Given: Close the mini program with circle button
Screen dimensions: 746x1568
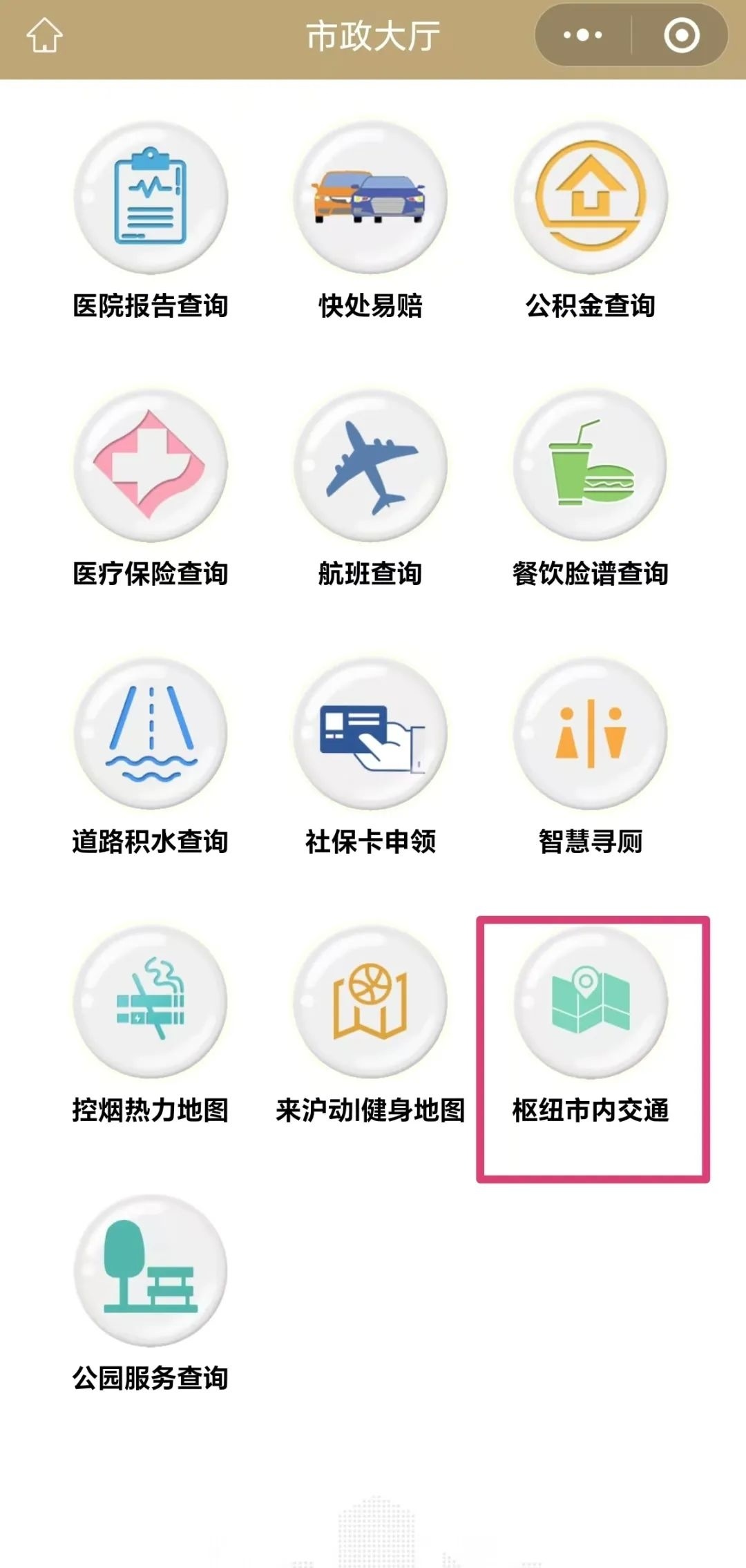Looking at the screenshot, I should click(x=681, y=36).
